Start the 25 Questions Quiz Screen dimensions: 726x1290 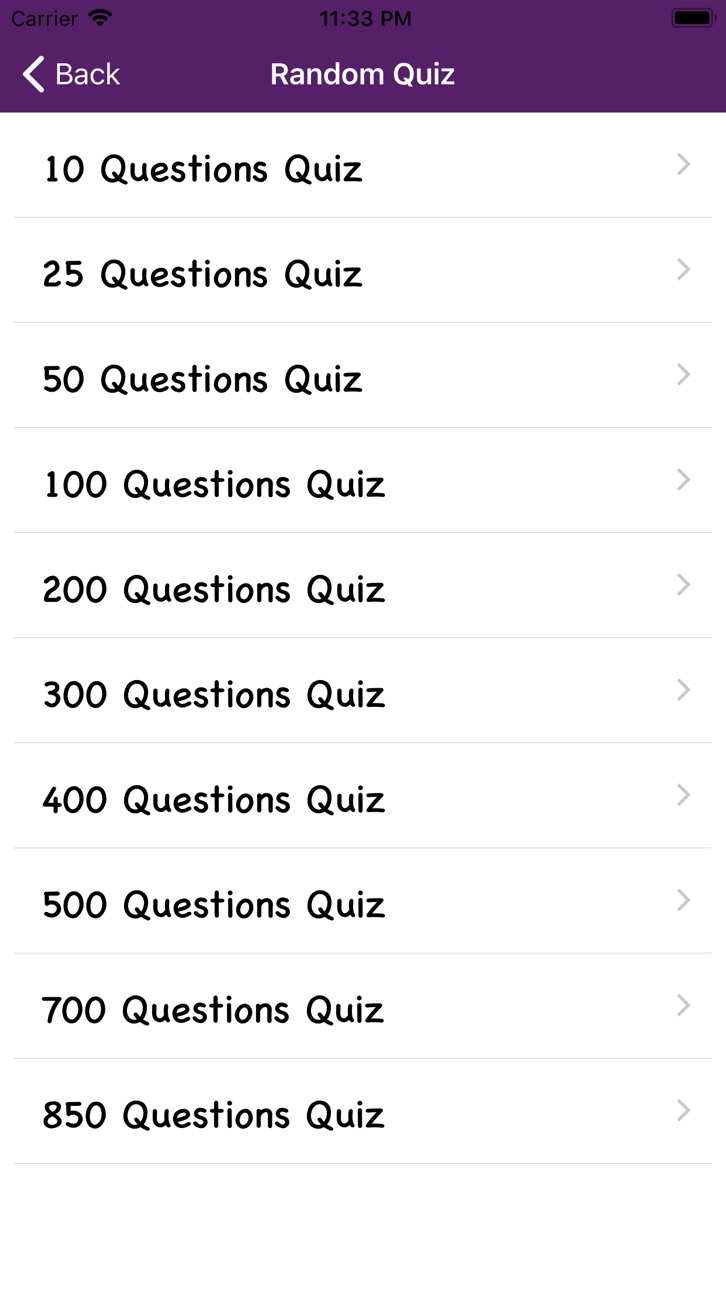[x=363, y=270]
